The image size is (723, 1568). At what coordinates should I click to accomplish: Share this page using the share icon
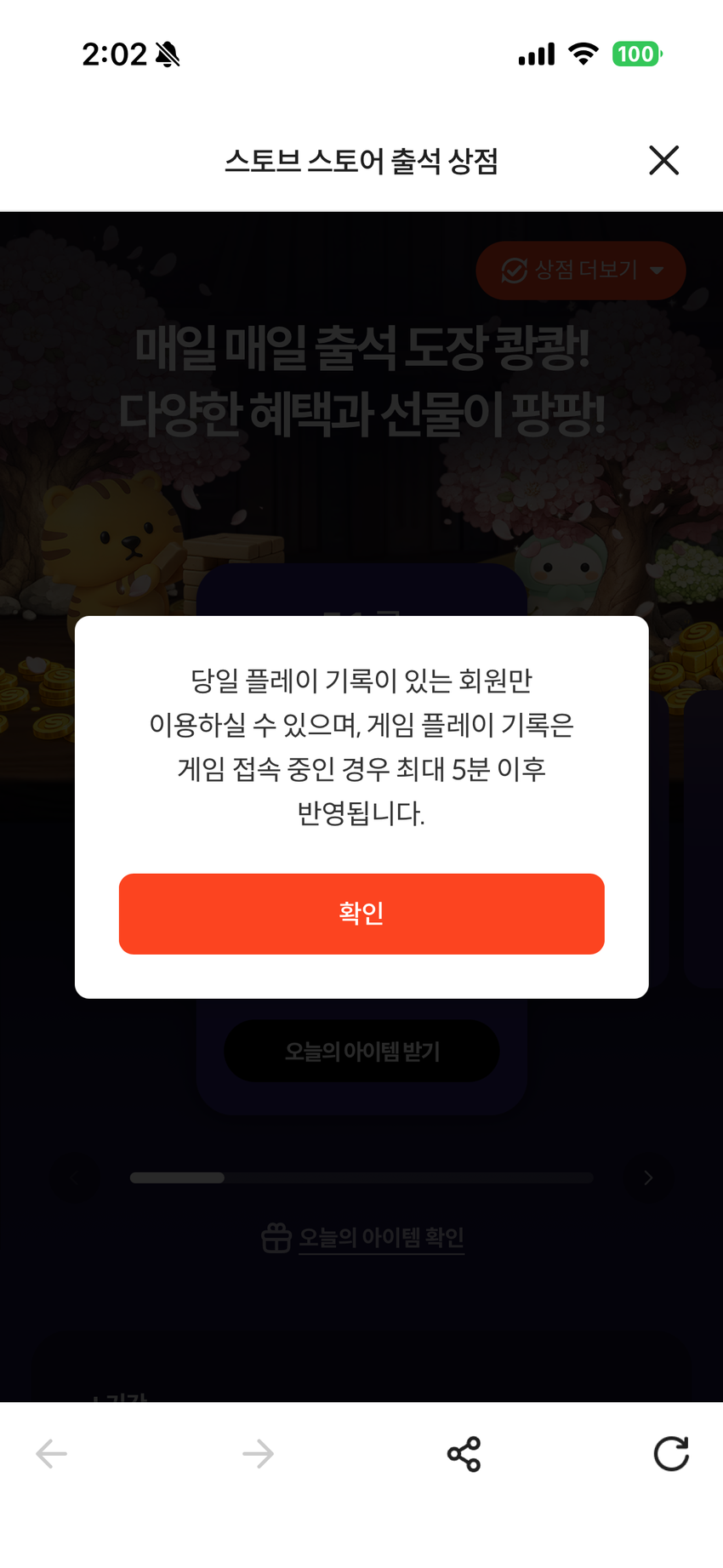(x=464, y=1454)
